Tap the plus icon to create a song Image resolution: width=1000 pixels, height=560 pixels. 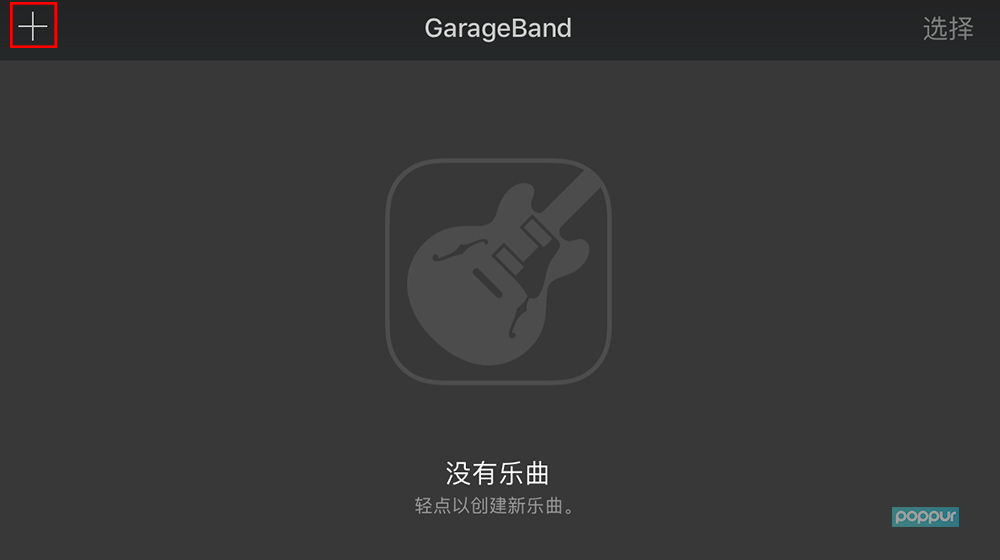tap(33, 27)
